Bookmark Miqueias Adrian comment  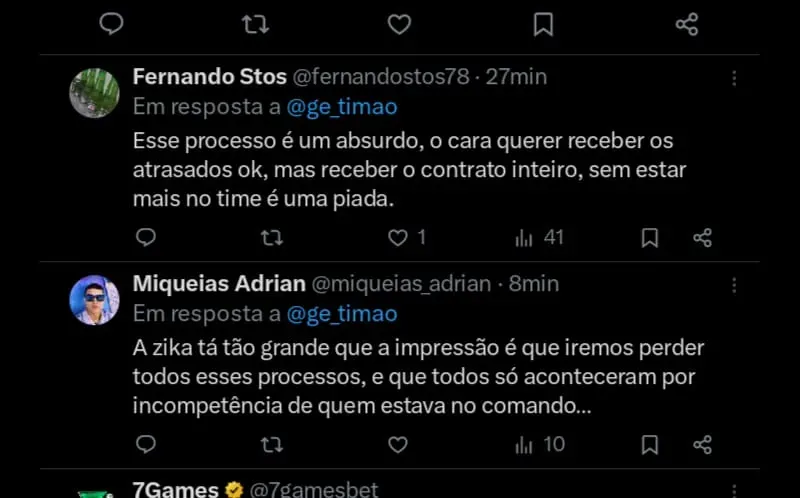649,443
